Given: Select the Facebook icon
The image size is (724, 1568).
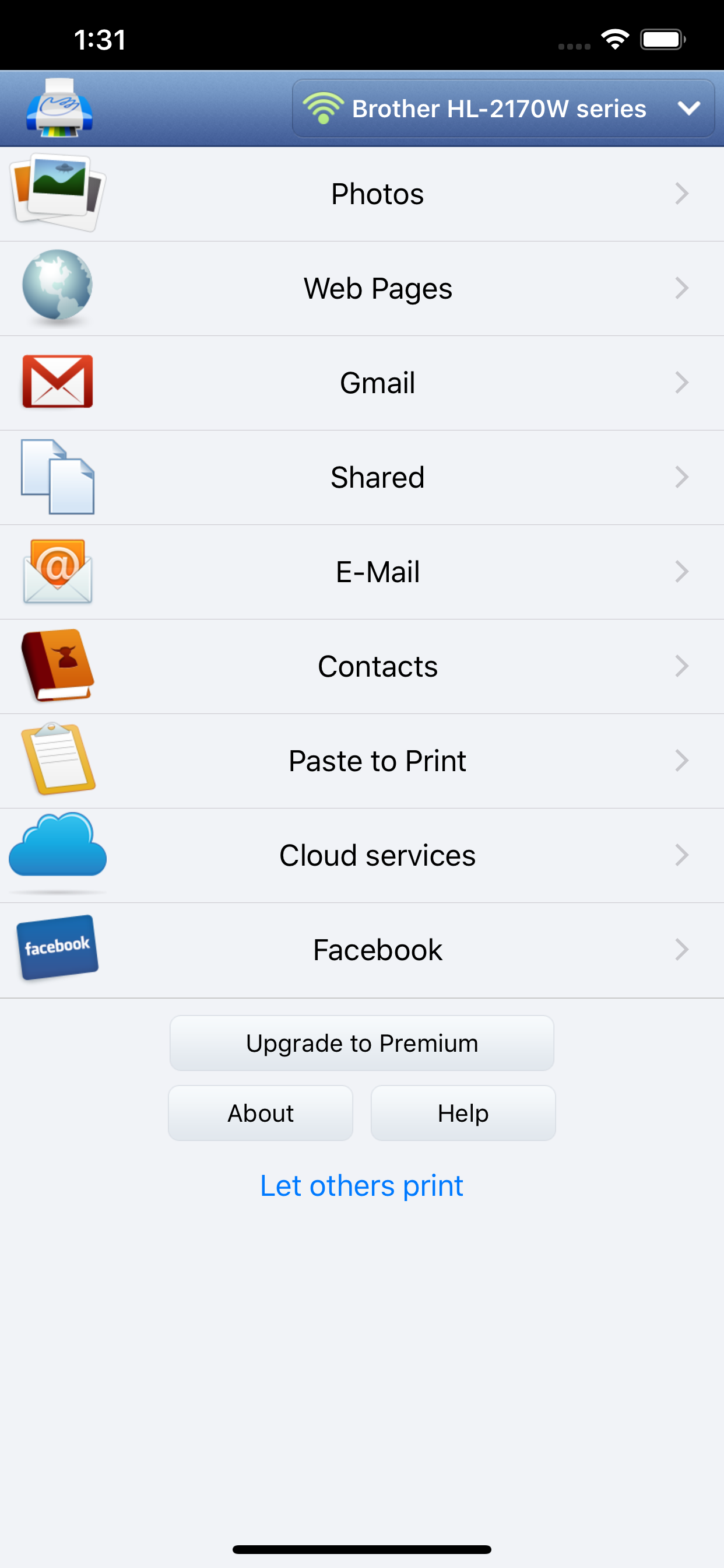Looking at the screenshot, I should coord(57,949).
